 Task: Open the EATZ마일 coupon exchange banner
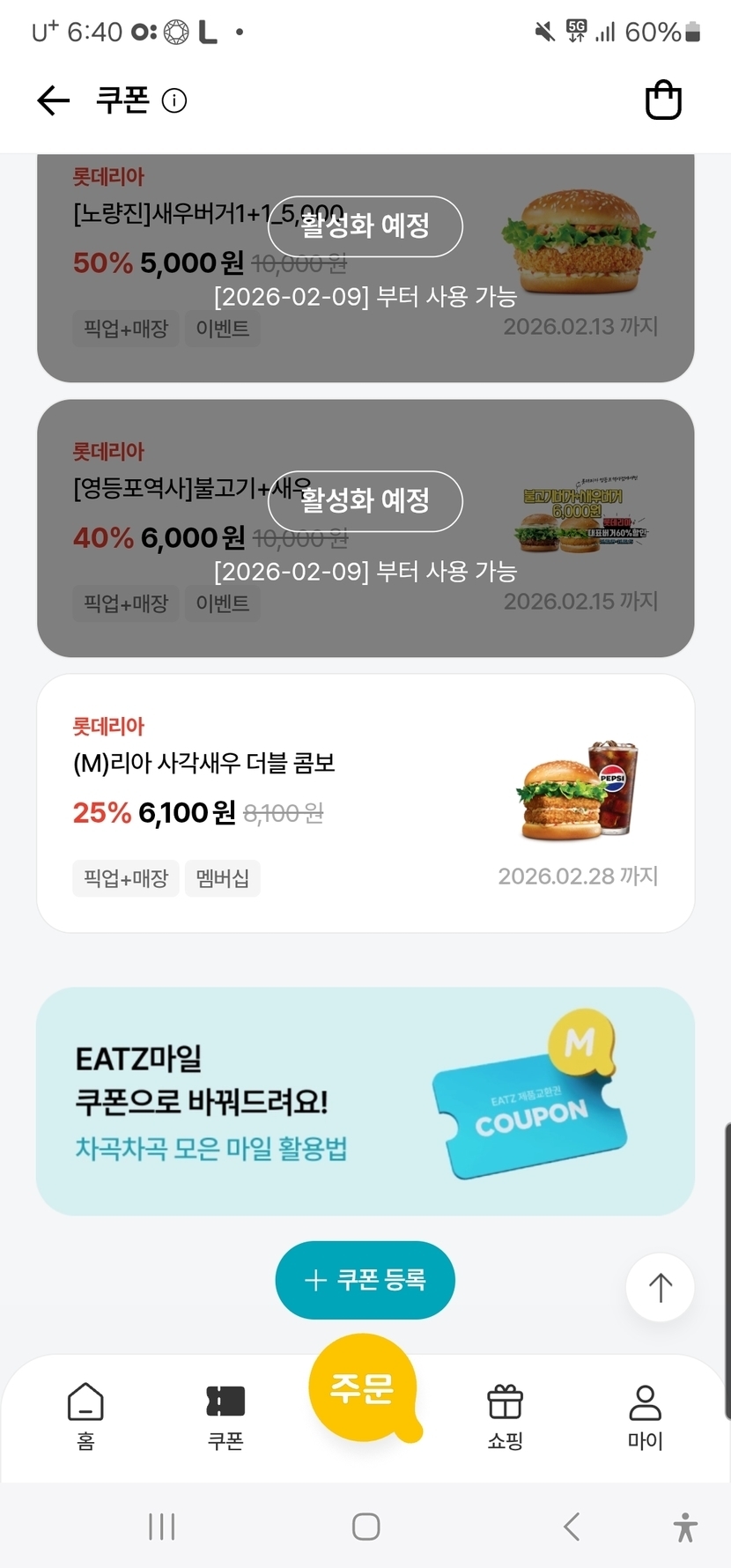tap(365, 1101)
